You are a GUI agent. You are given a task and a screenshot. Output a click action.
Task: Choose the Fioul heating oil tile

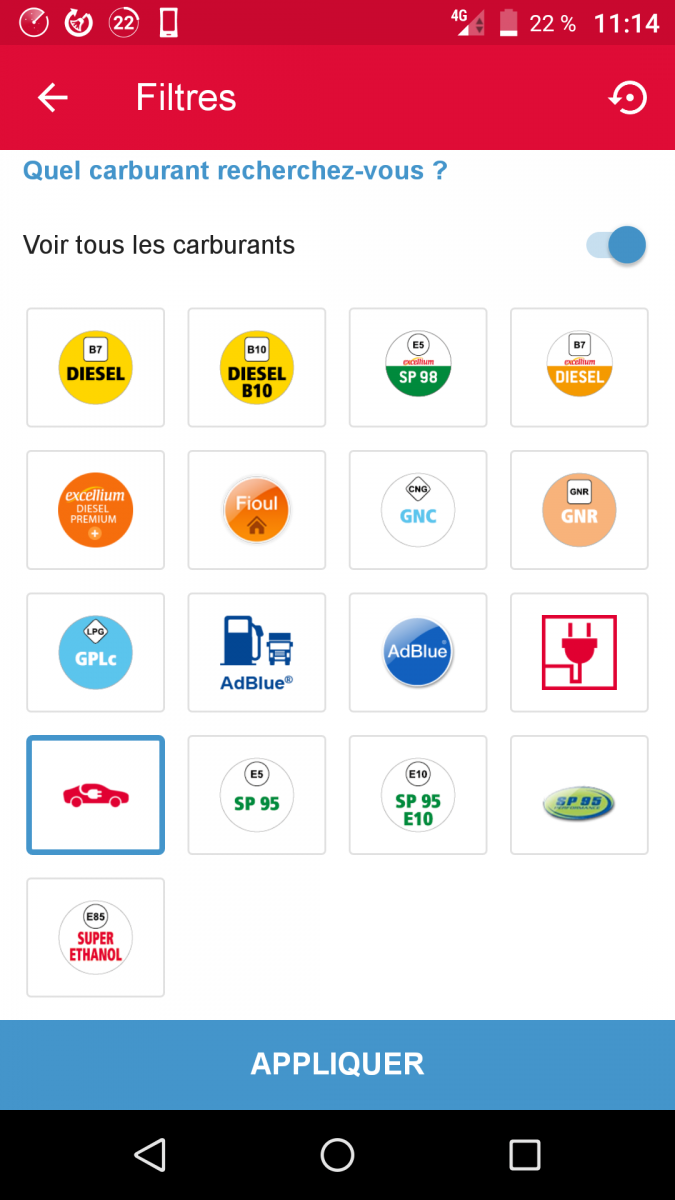tap(257, 510)
